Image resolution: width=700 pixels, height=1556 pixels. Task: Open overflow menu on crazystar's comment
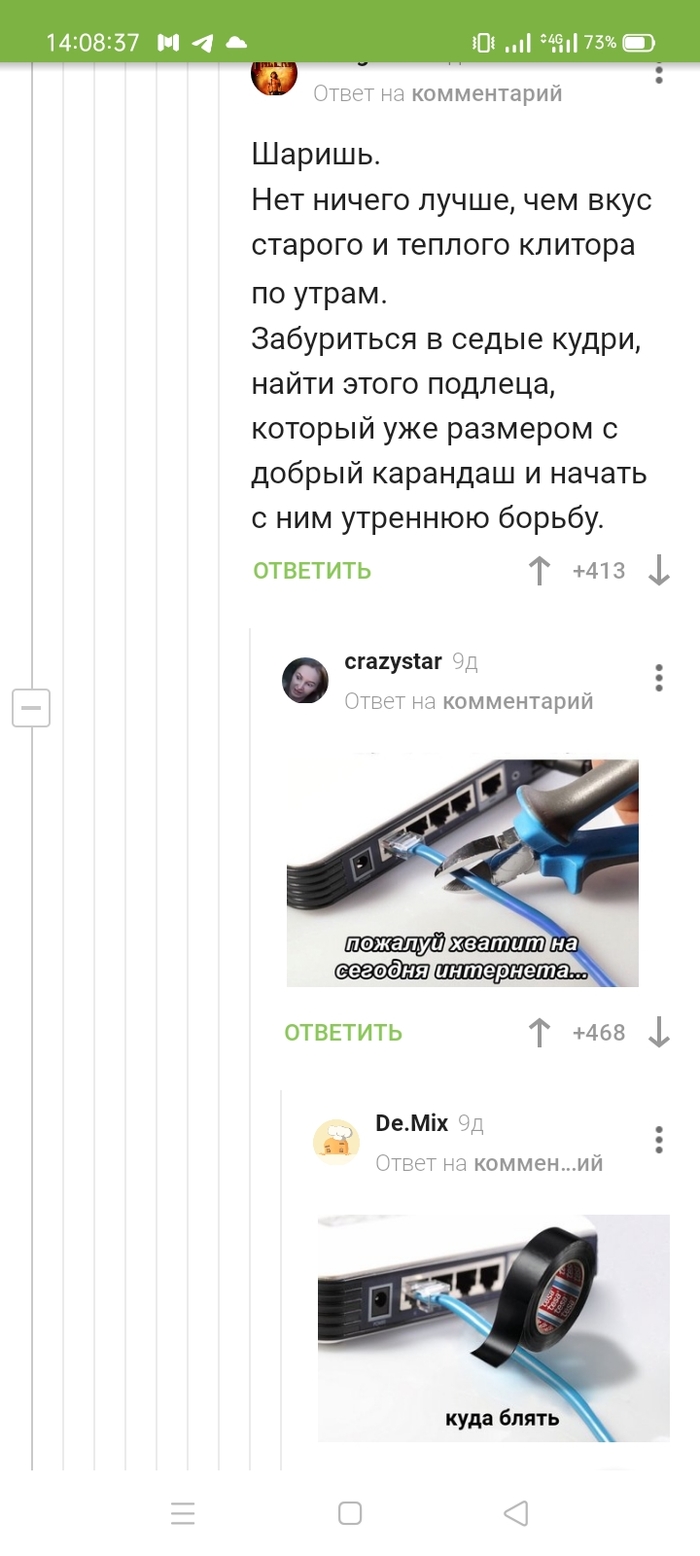click(658, 678)
